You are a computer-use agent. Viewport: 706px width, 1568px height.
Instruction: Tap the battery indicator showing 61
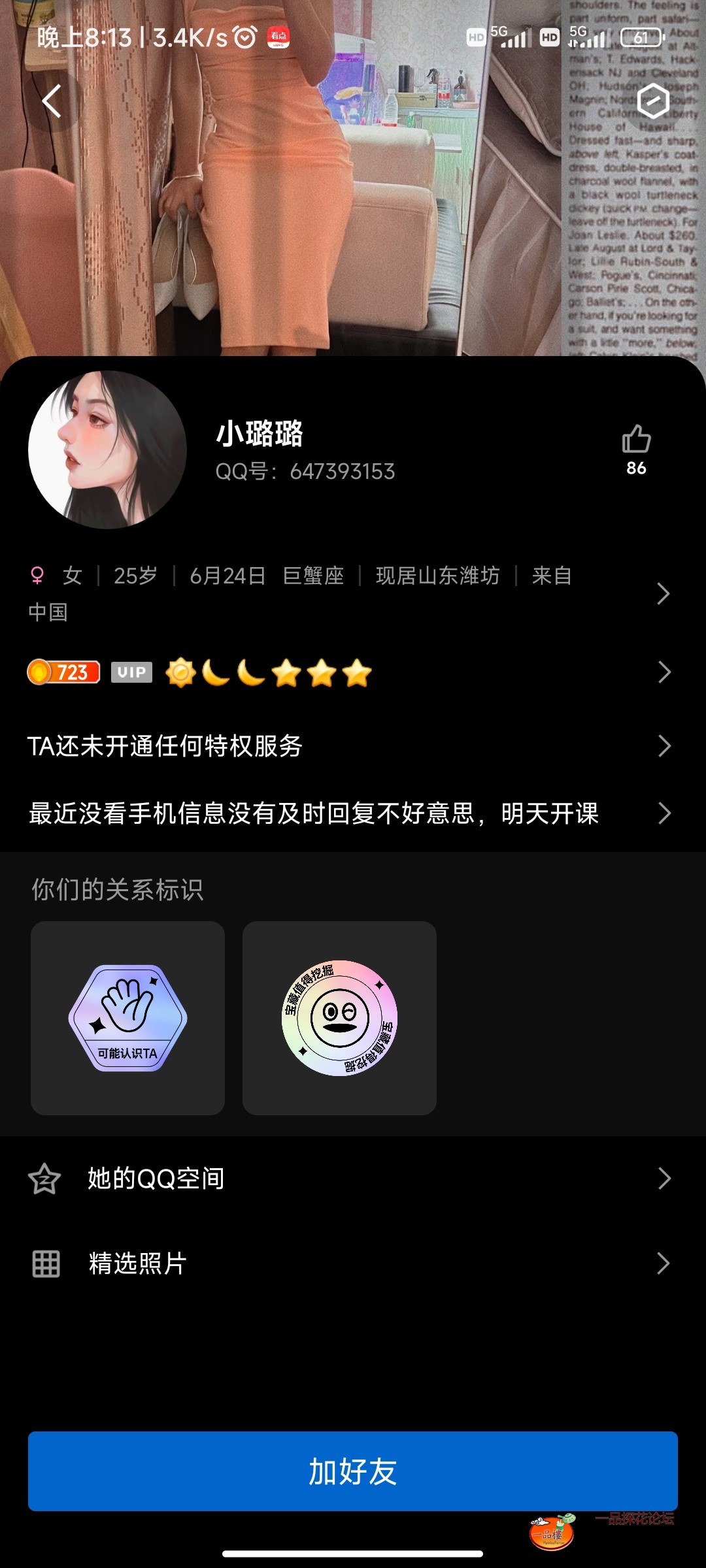(x=641, y=38)
